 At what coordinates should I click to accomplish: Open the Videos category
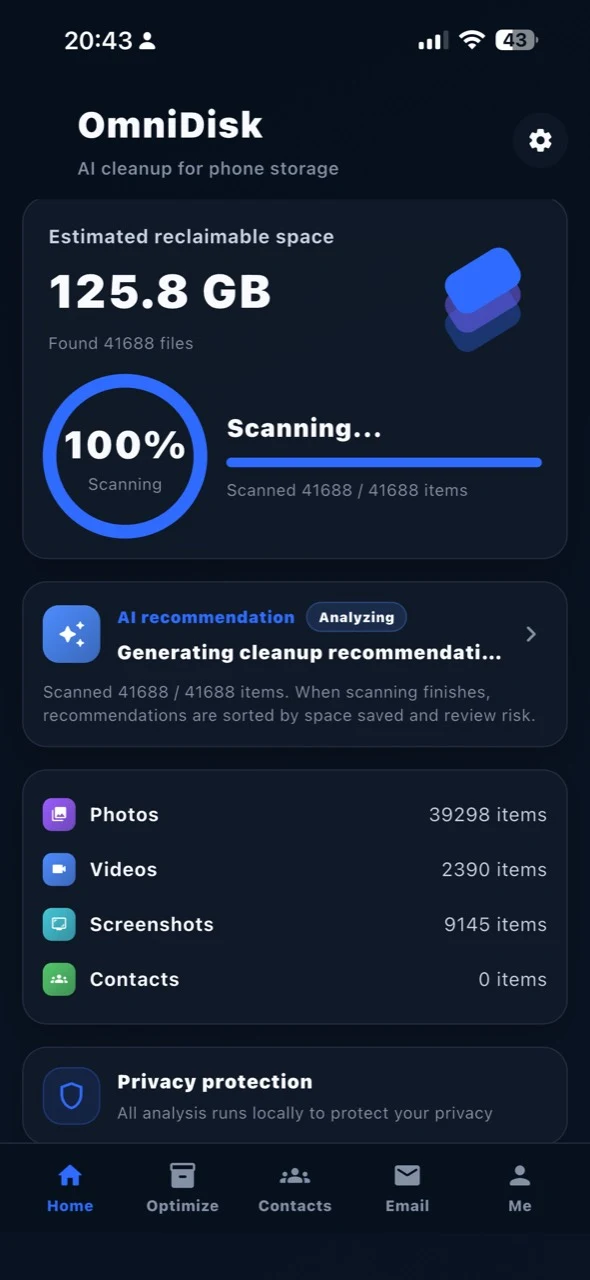(295, 869)
